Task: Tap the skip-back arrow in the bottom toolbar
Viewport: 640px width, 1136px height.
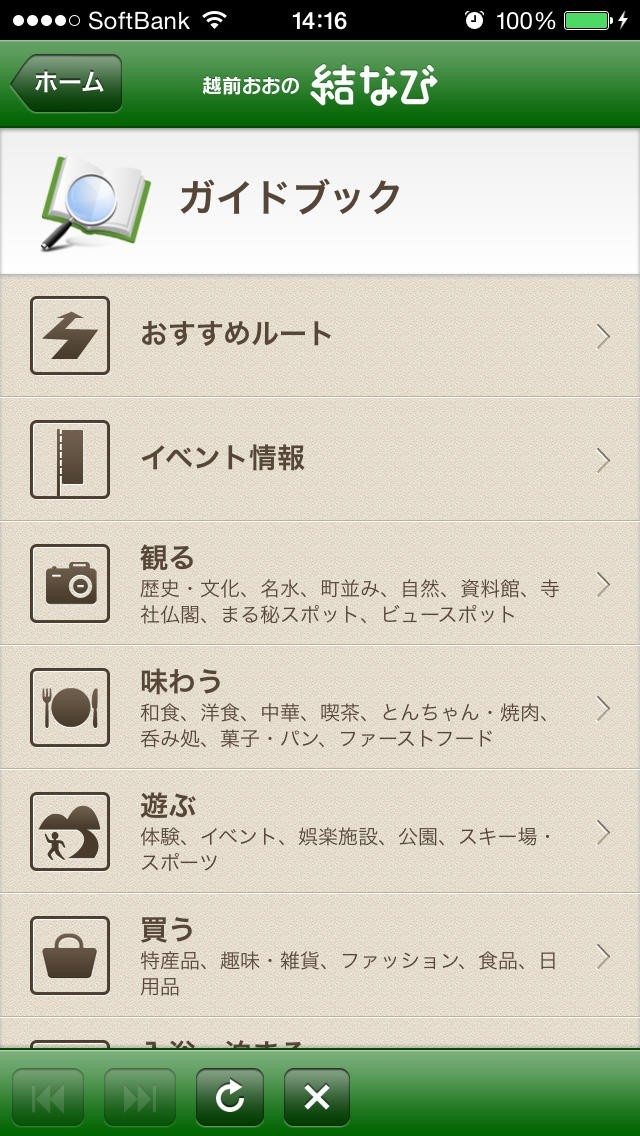Action: 46,1097
